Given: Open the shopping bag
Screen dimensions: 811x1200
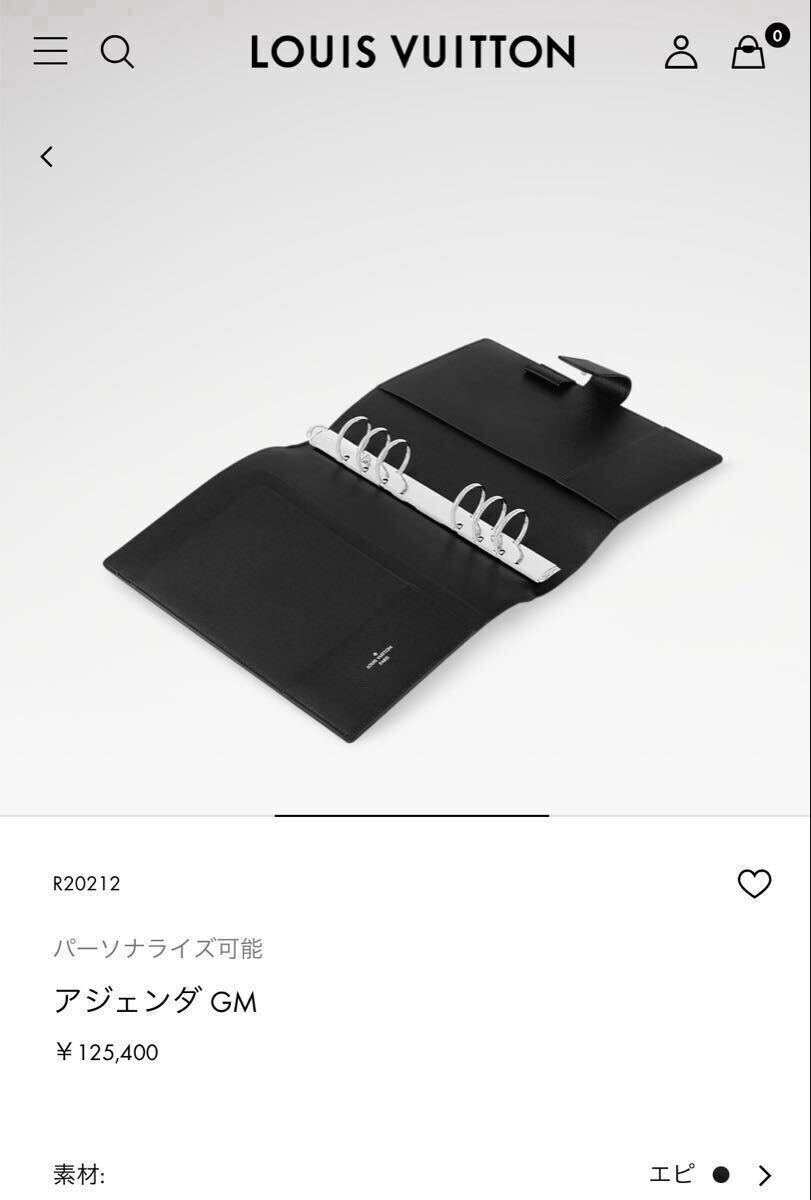Looking at the screenshot, I should [749, 51].
